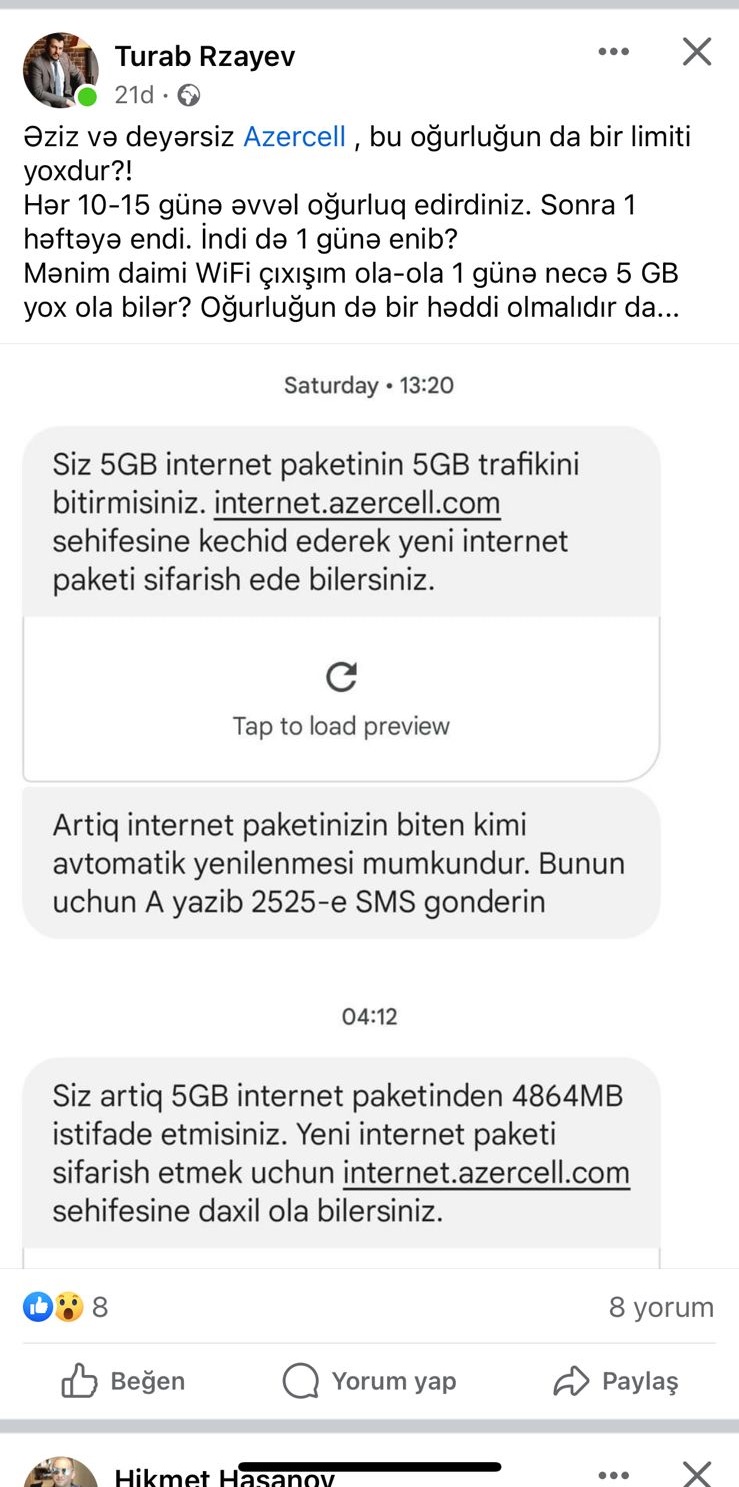739x1487 pixels.
Task: Open Turab Rzayev's profile picture
Action: tap(61, 70)
